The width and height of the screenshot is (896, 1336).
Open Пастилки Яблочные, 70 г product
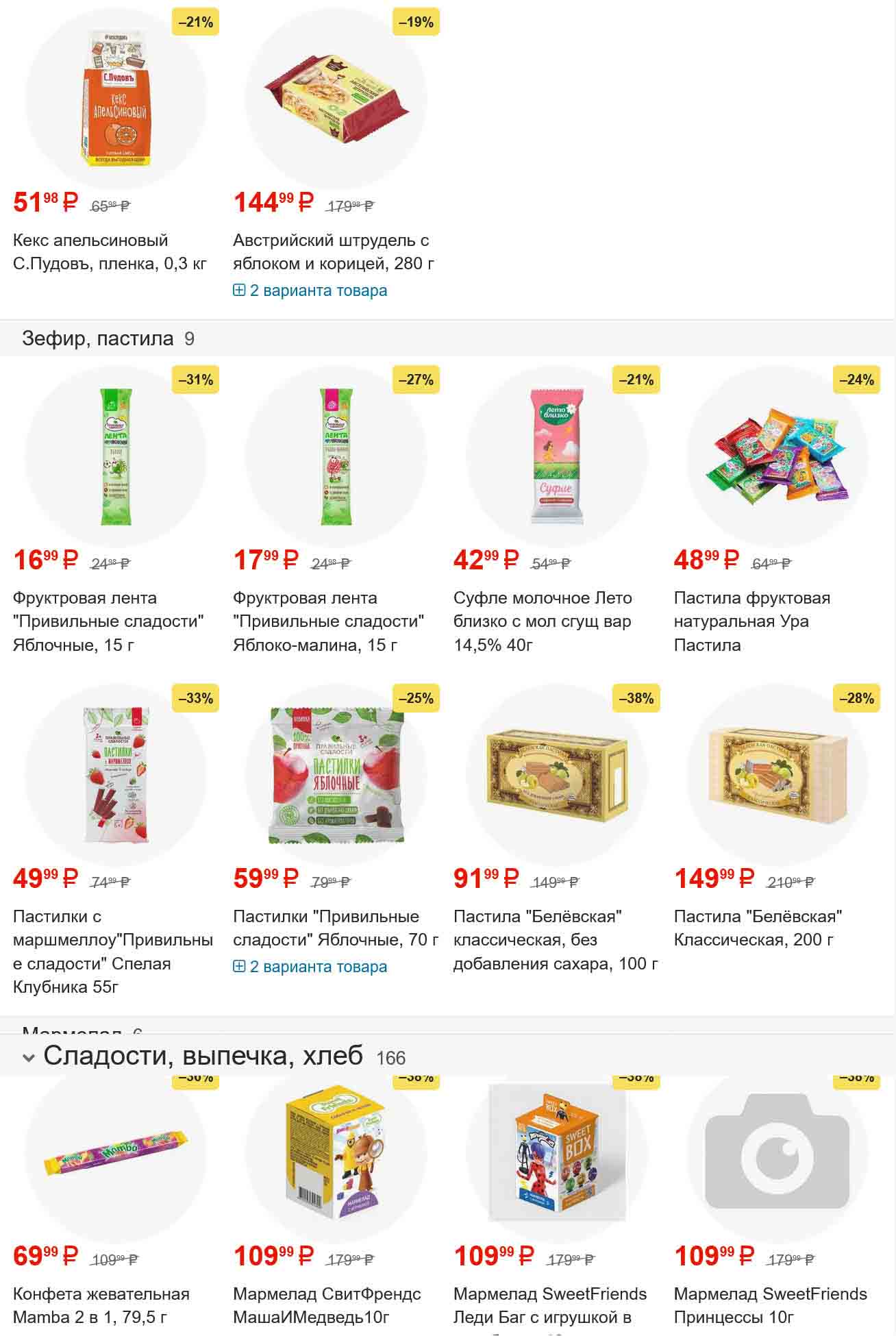(x=335, y=928)
